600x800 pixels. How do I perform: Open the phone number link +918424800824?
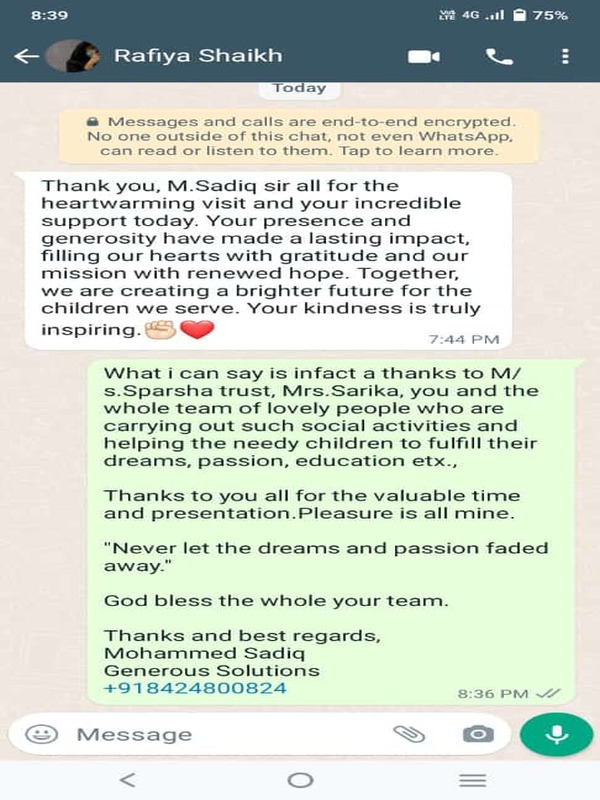(x=195, y=689)
